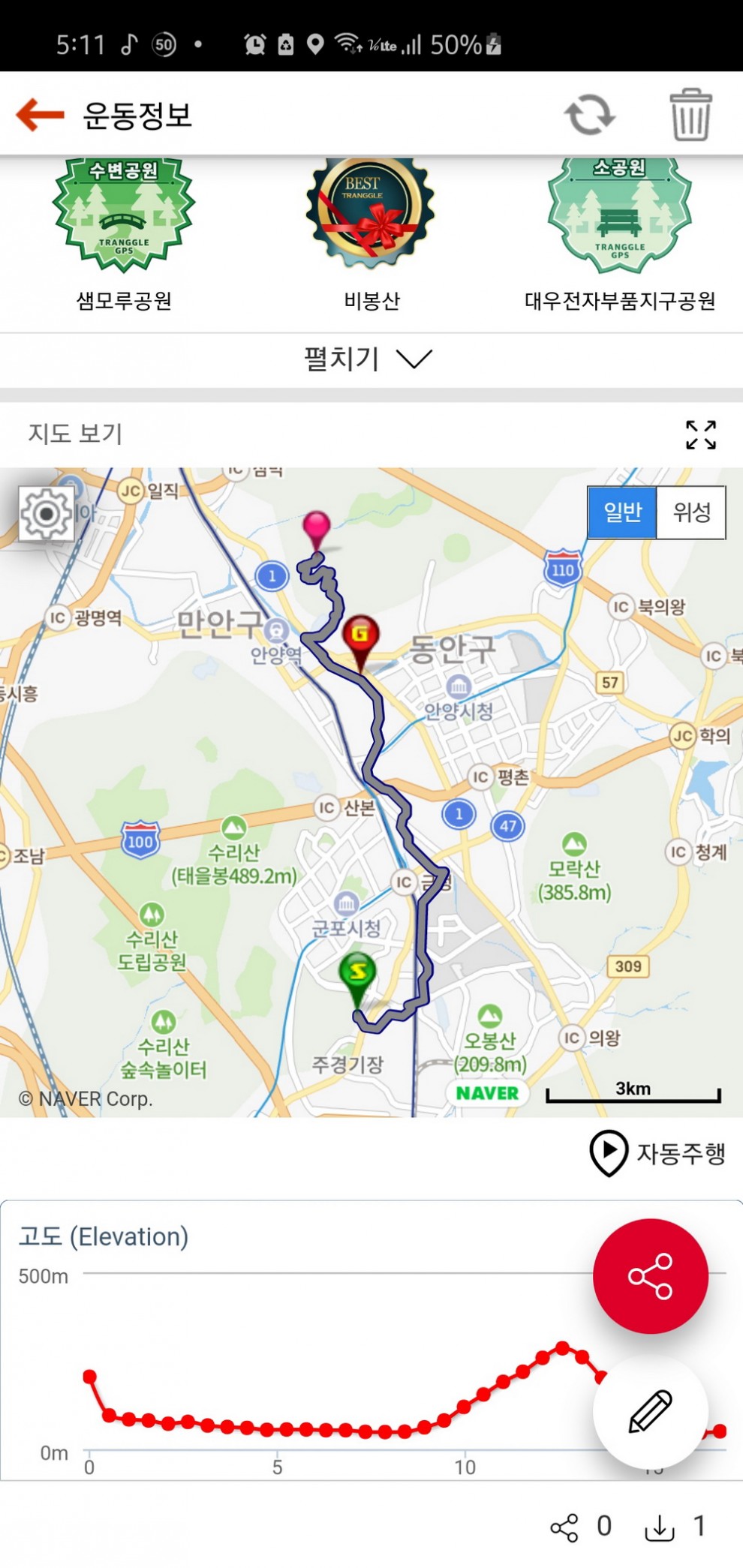
Task: Go back using the orange arrow
Action: [41, 115]
